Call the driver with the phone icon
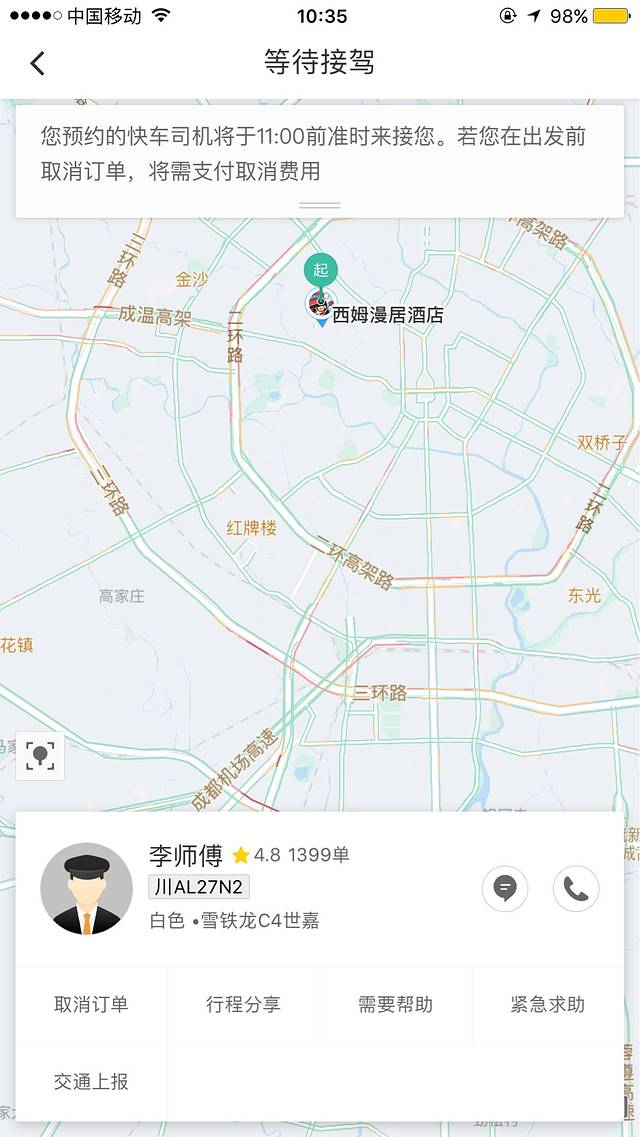Image resolution: width=640 pixels, height=1137 pixels. [576, 888]
